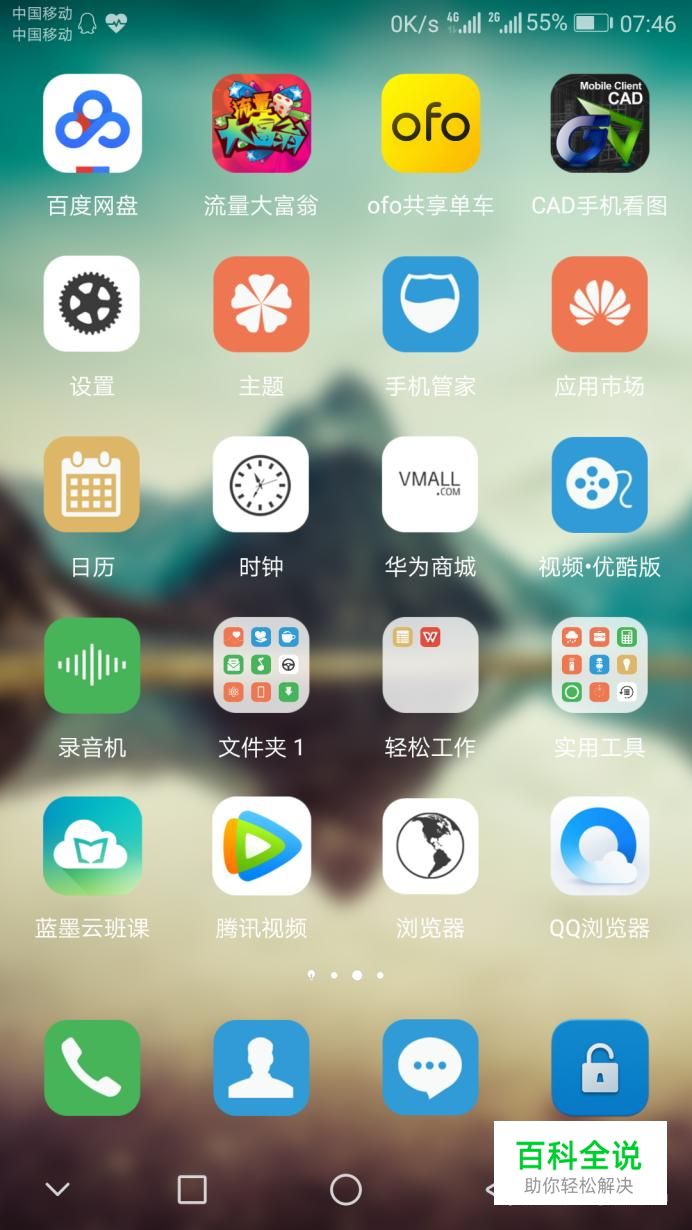Tap the home button in navigation bar
The image size is (692, 1230).
coord(346,1189)
